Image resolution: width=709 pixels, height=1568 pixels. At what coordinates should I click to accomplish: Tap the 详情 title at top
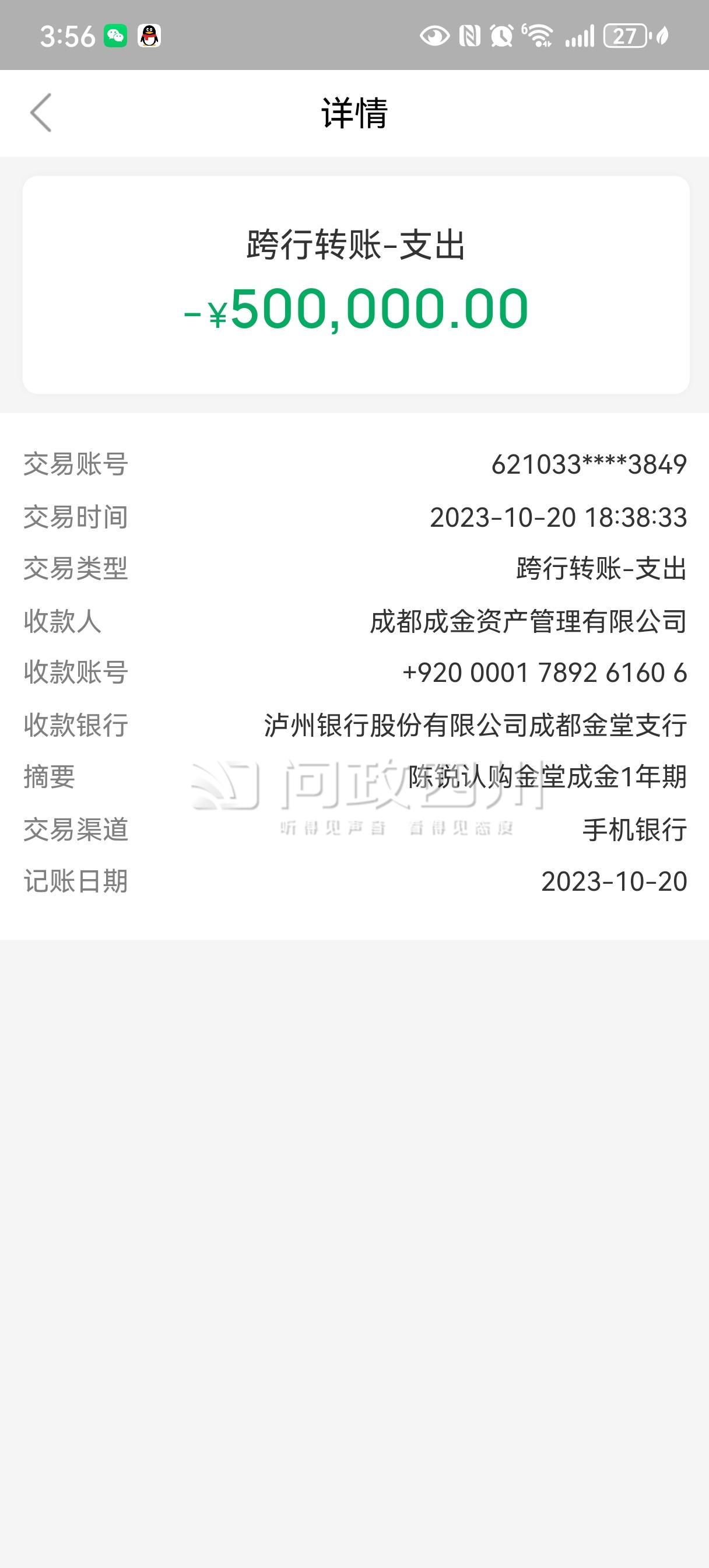coord(354,114)
